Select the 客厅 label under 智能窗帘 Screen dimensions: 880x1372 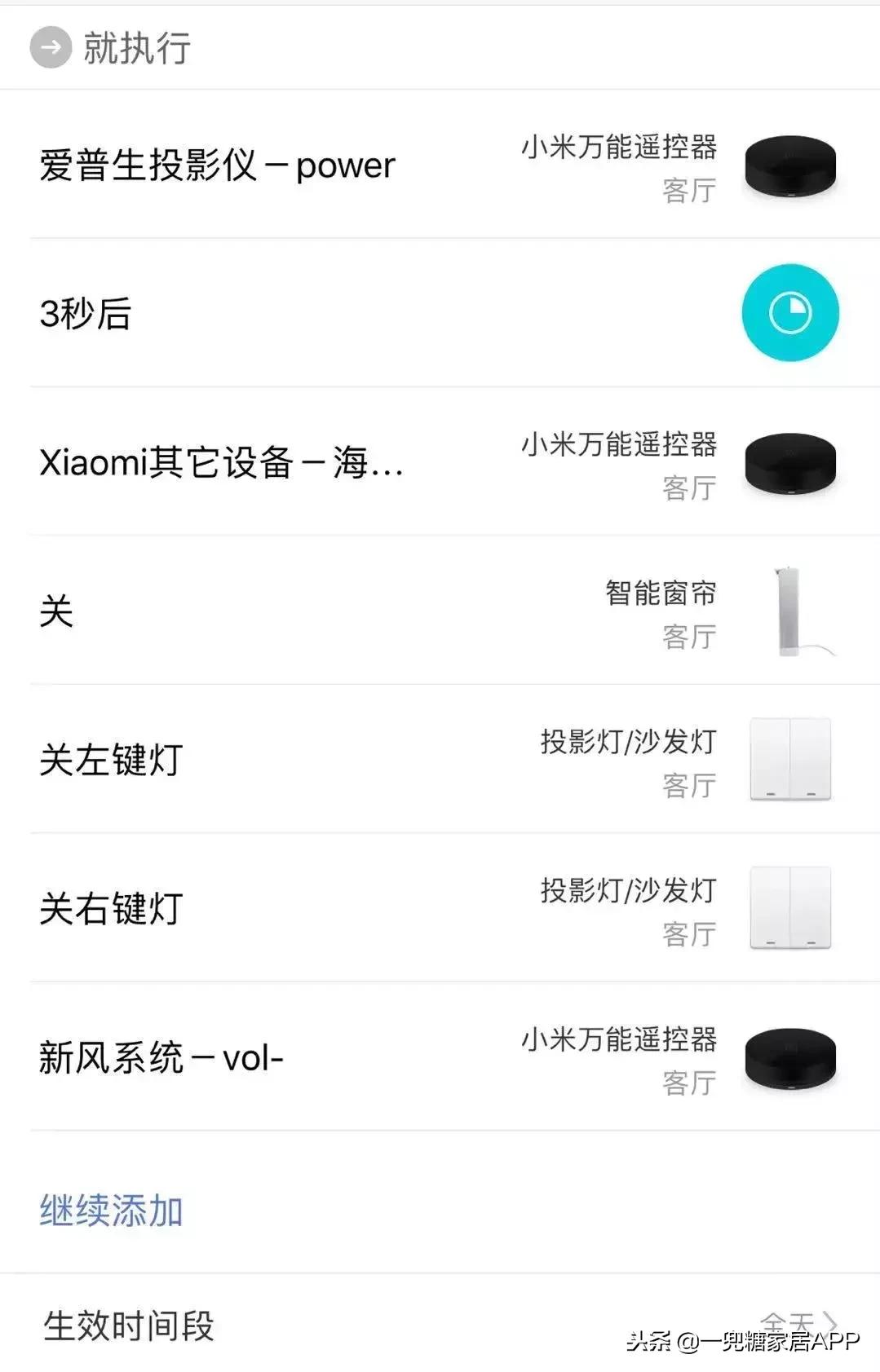pyautogui.click(x=689, y=640)
